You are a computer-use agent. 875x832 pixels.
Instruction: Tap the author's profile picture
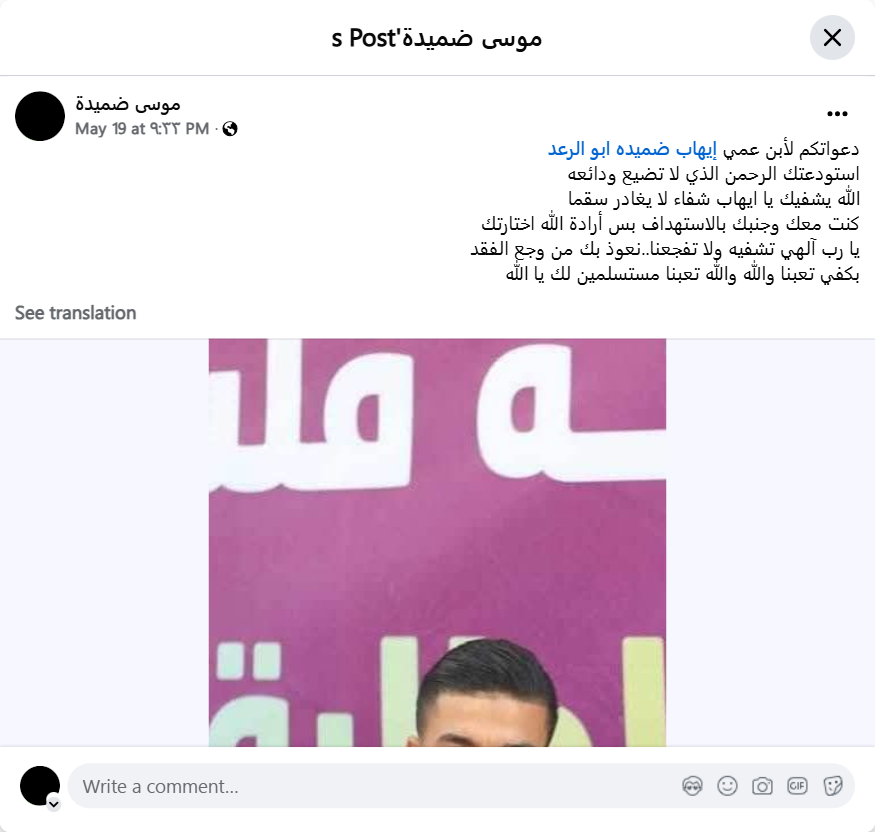click(x=40, y=116)
